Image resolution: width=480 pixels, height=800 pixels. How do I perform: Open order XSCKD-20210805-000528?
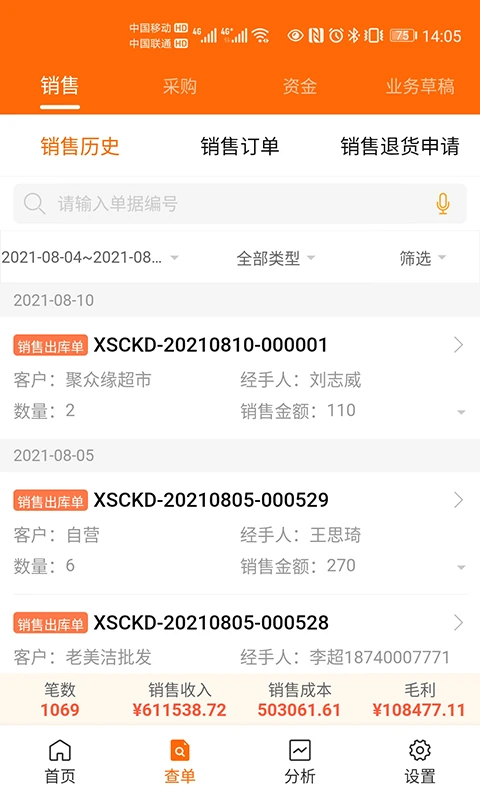click(240, 623)
